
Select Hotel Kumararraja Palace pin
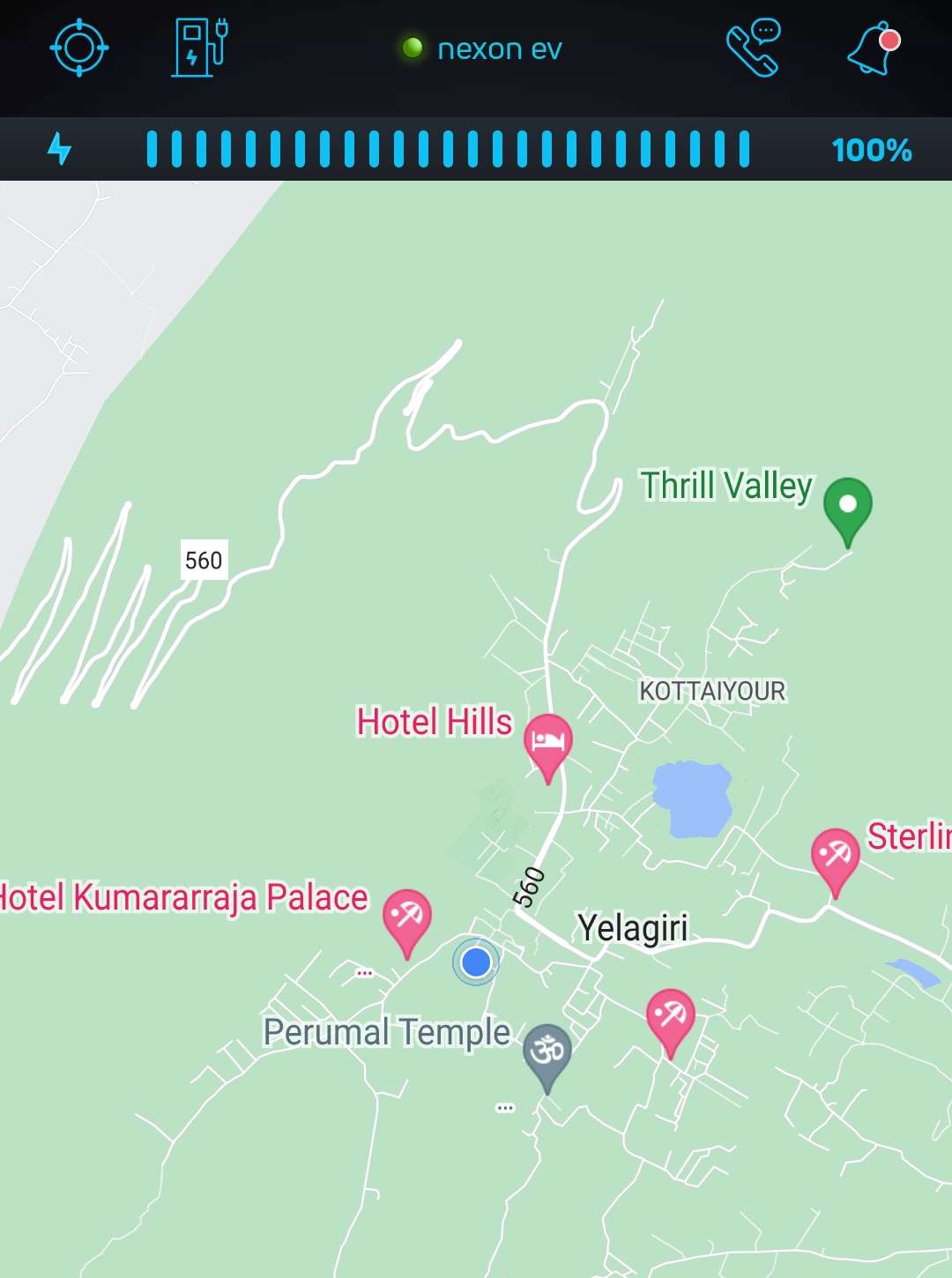coord(406,917)
